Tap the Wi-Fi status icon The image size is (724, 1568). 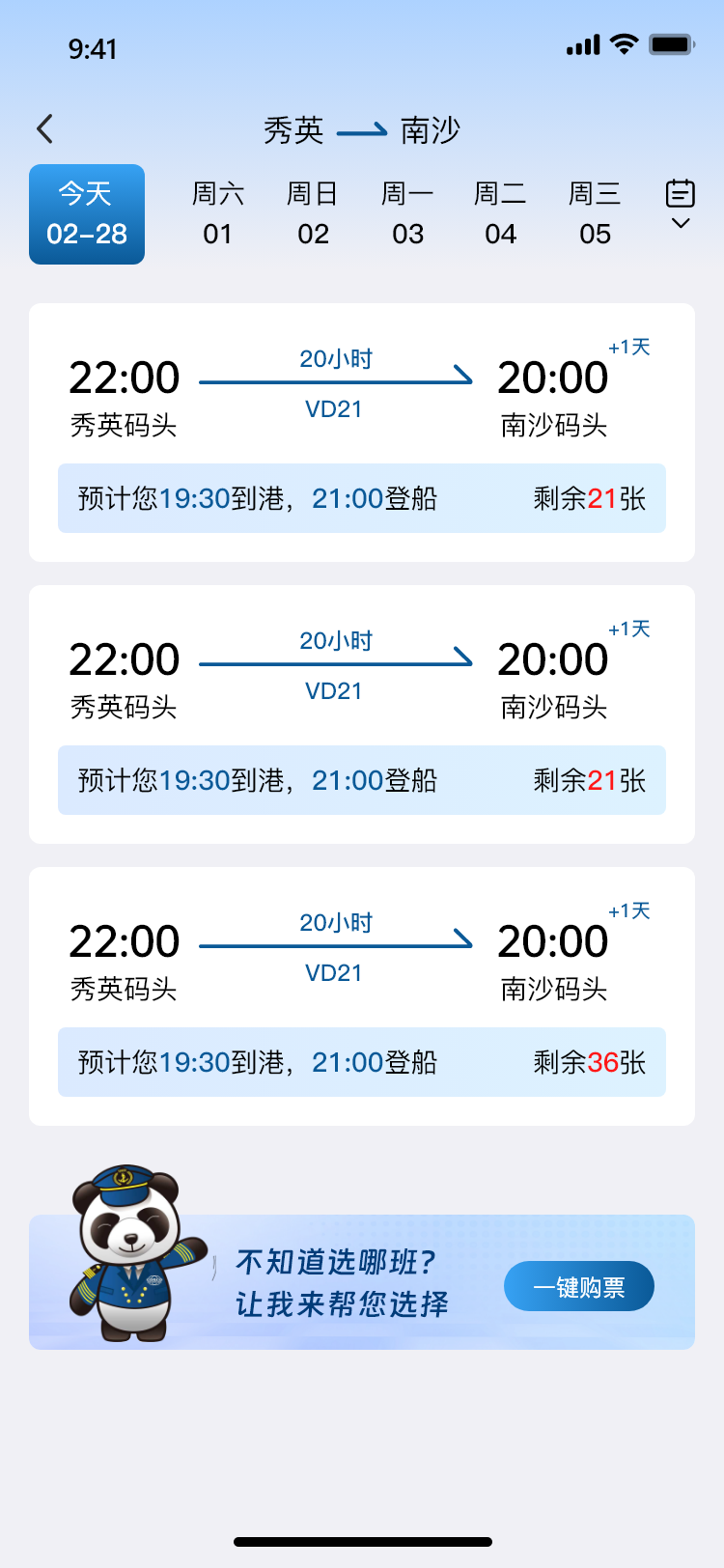pos(623,43)
